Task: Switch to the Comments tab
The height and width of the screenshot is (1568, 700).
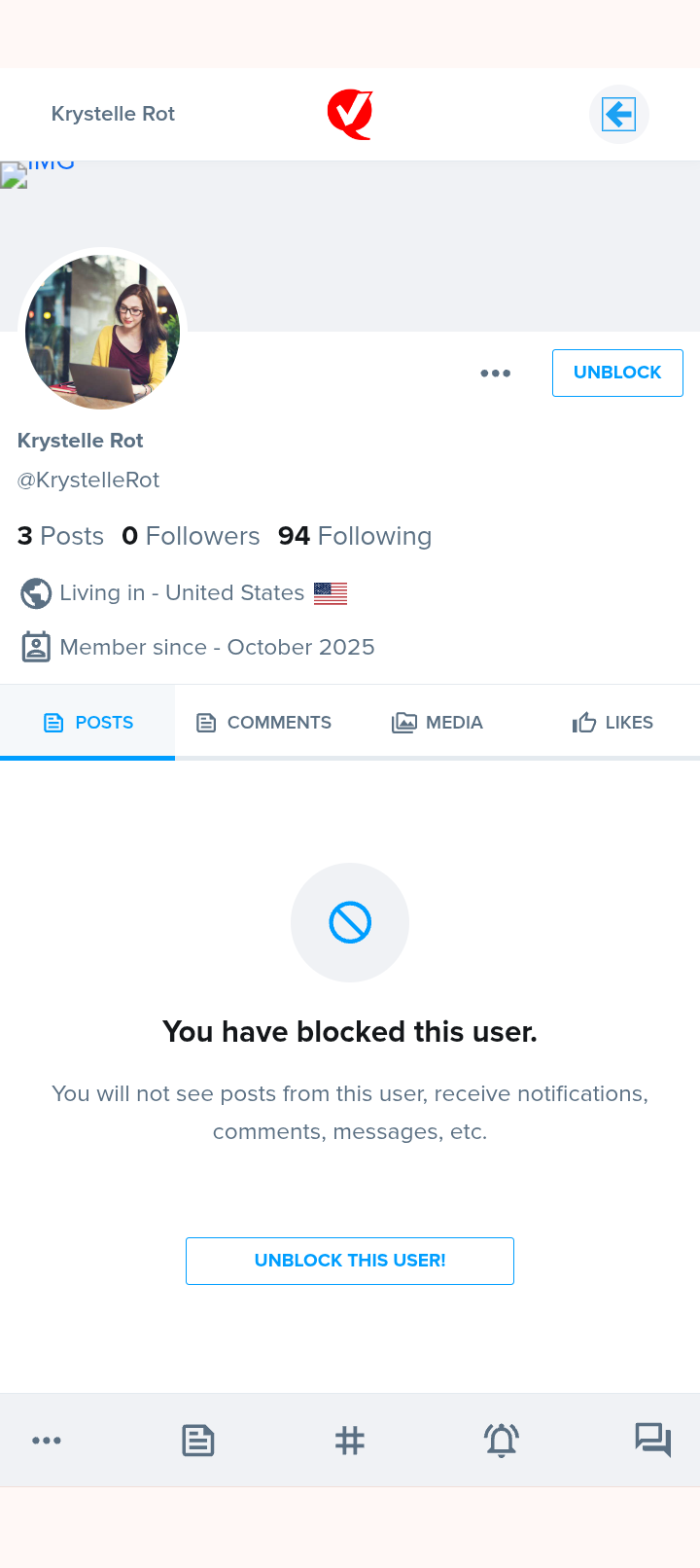Action: click(263, 723)
